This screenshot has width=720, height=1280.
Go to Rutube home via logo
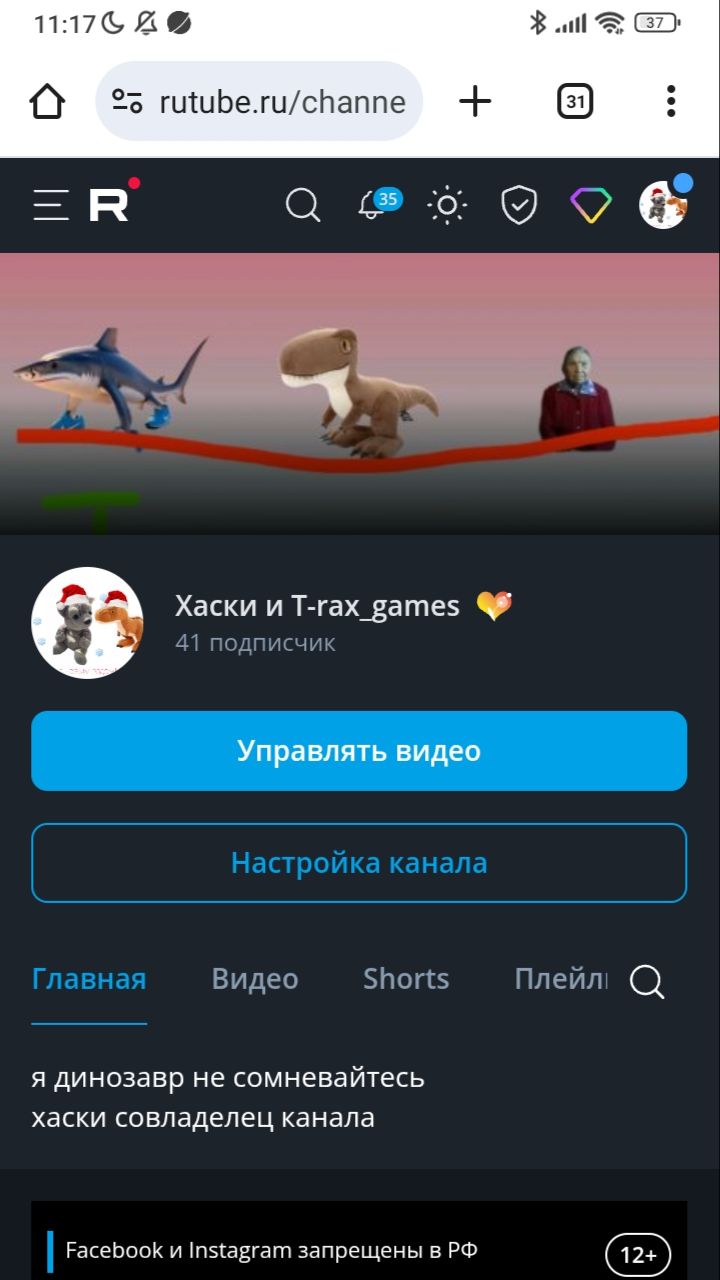(110, 205)
